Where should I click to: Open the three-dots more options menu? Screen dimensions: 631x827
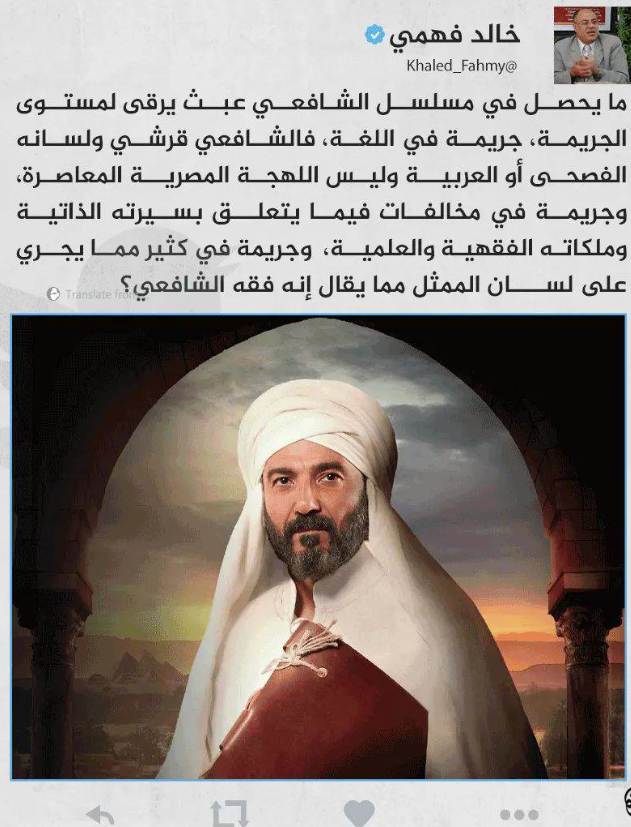click(x=519, y=814)
